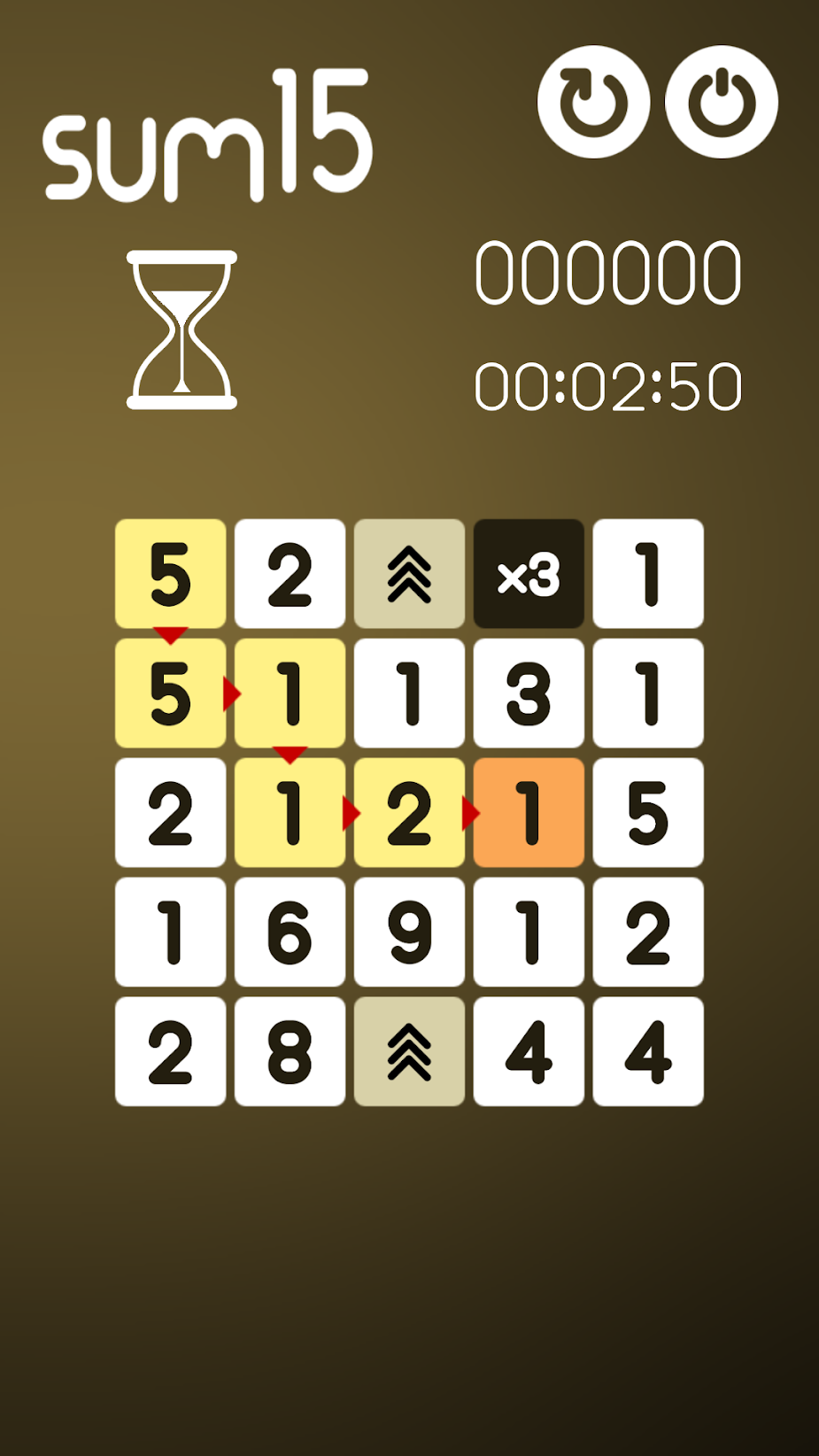819x1456 pixels.
Task: Select the 8 tile
Action: pos(290,1051)
